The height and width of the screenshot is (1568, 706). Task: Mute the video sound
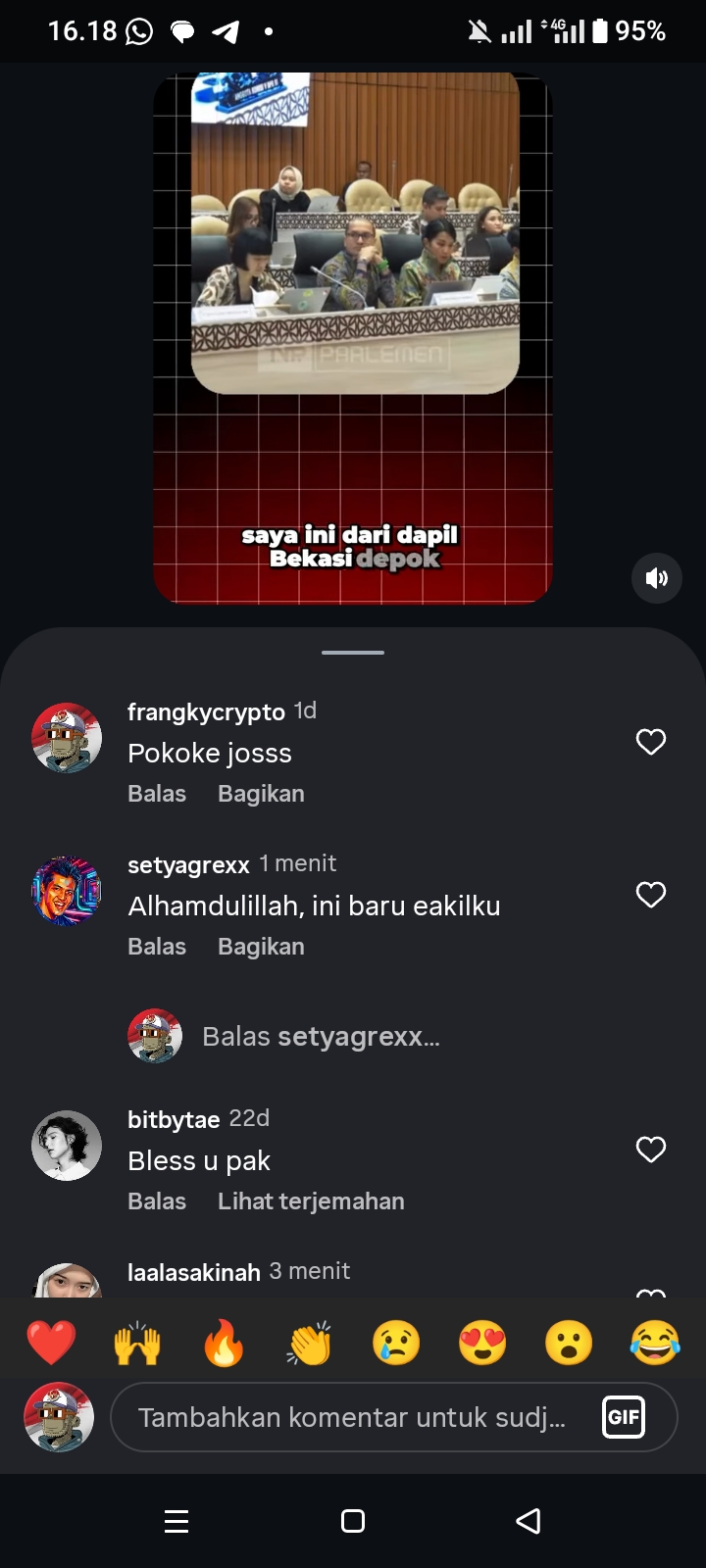point(656,578)
